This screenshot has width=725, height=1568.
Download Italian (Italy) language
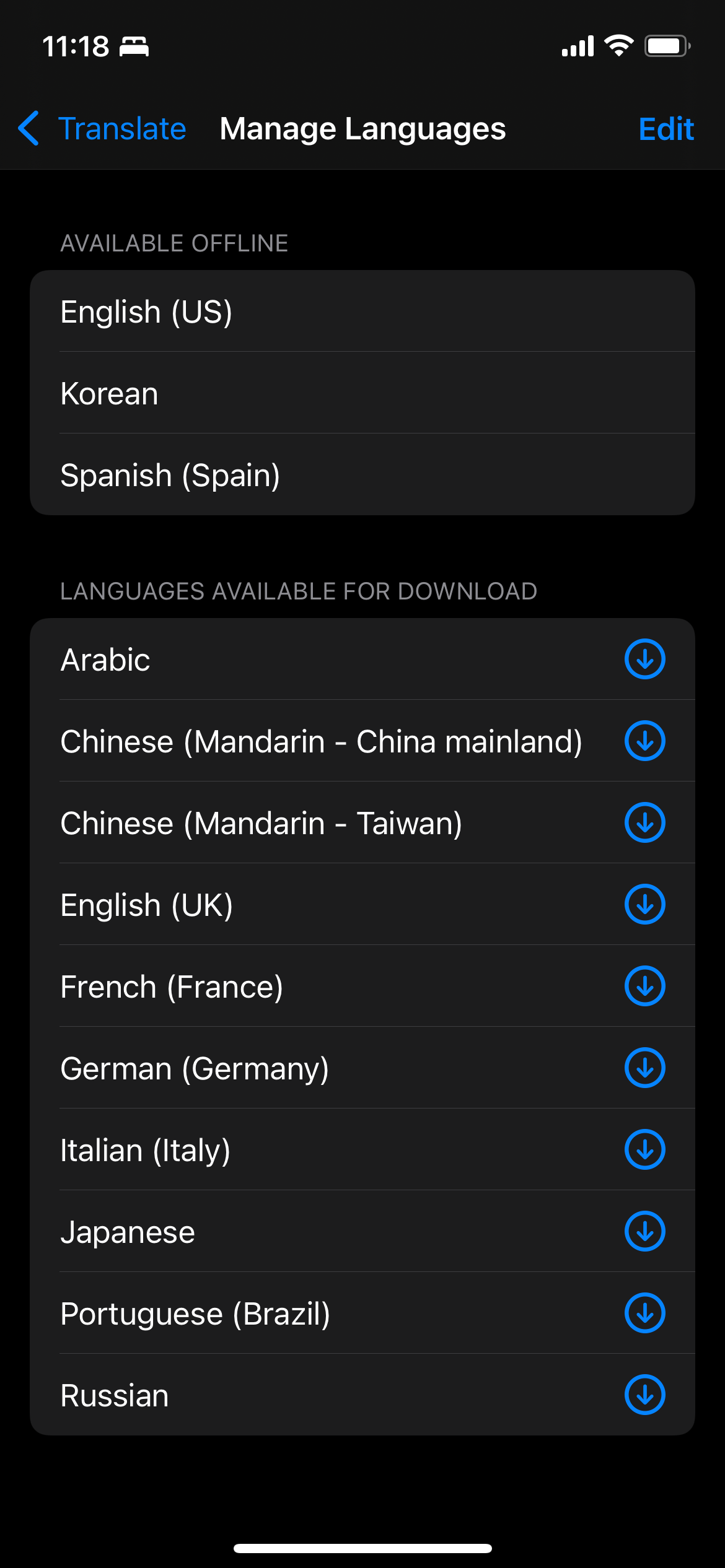point(644,1149)
